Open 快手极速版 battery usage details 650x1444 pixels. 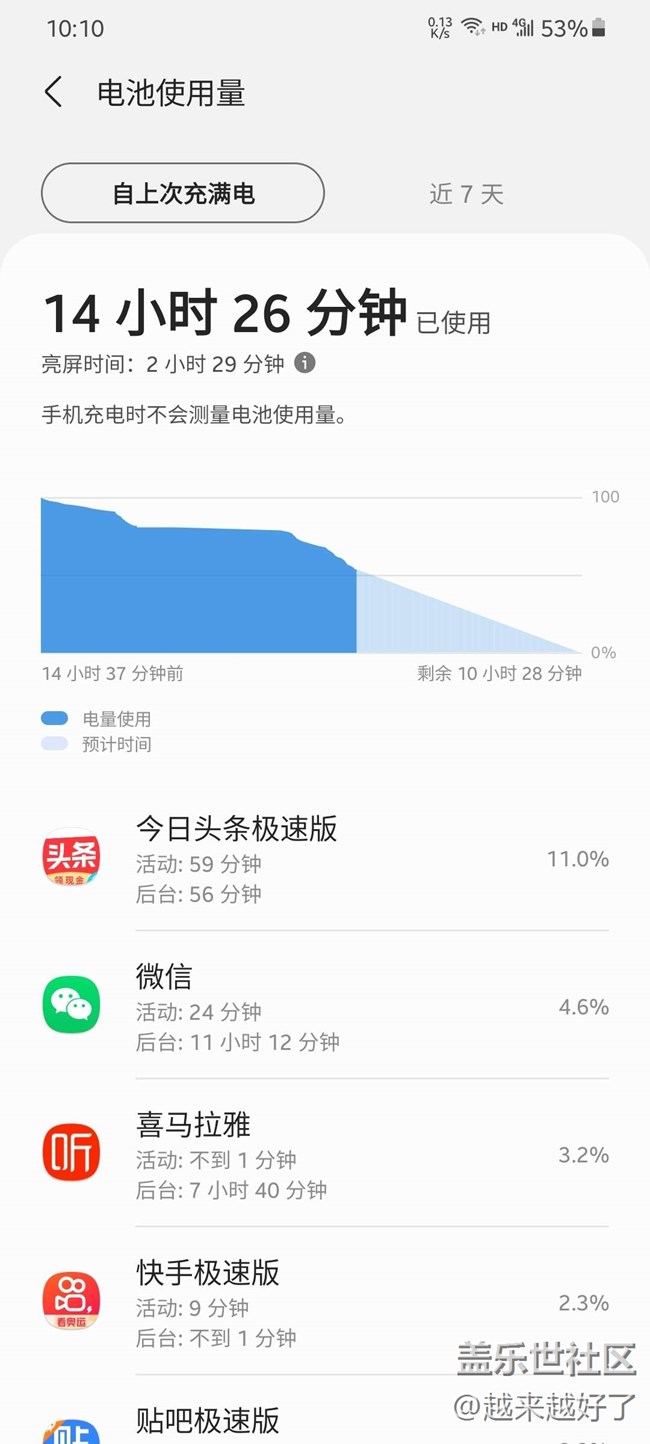(325, 1302)
